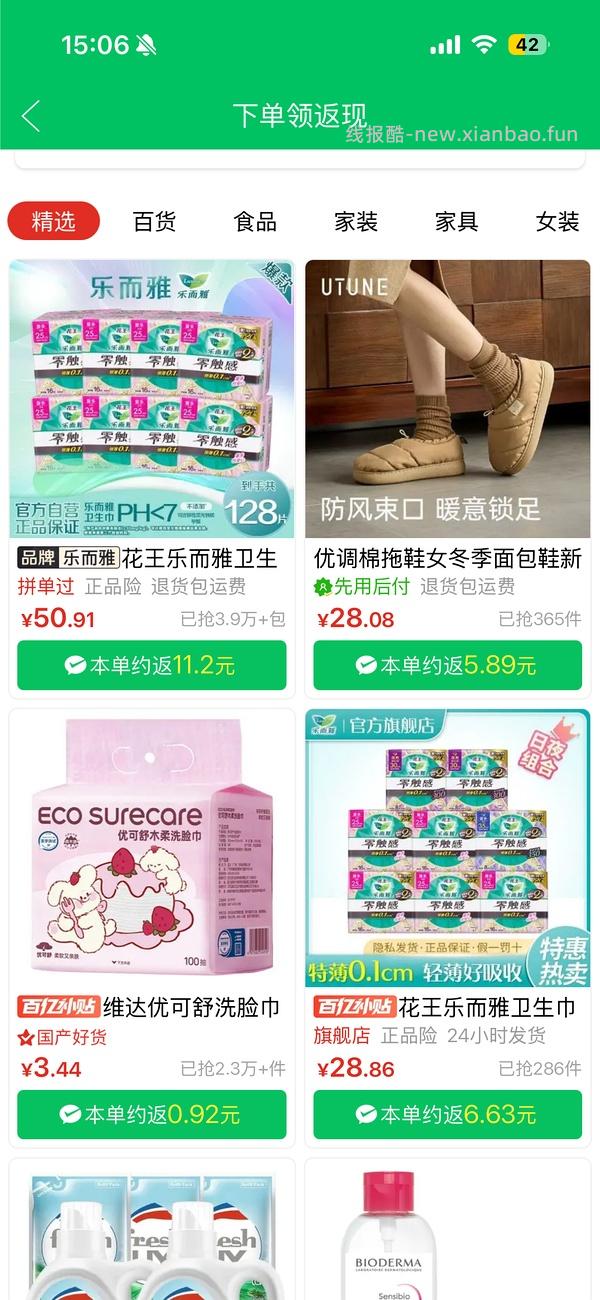Open the 维达优可舒洗脸巾 product card
The width and height of the screenshot is (600, 1300).
pos(152,850)
